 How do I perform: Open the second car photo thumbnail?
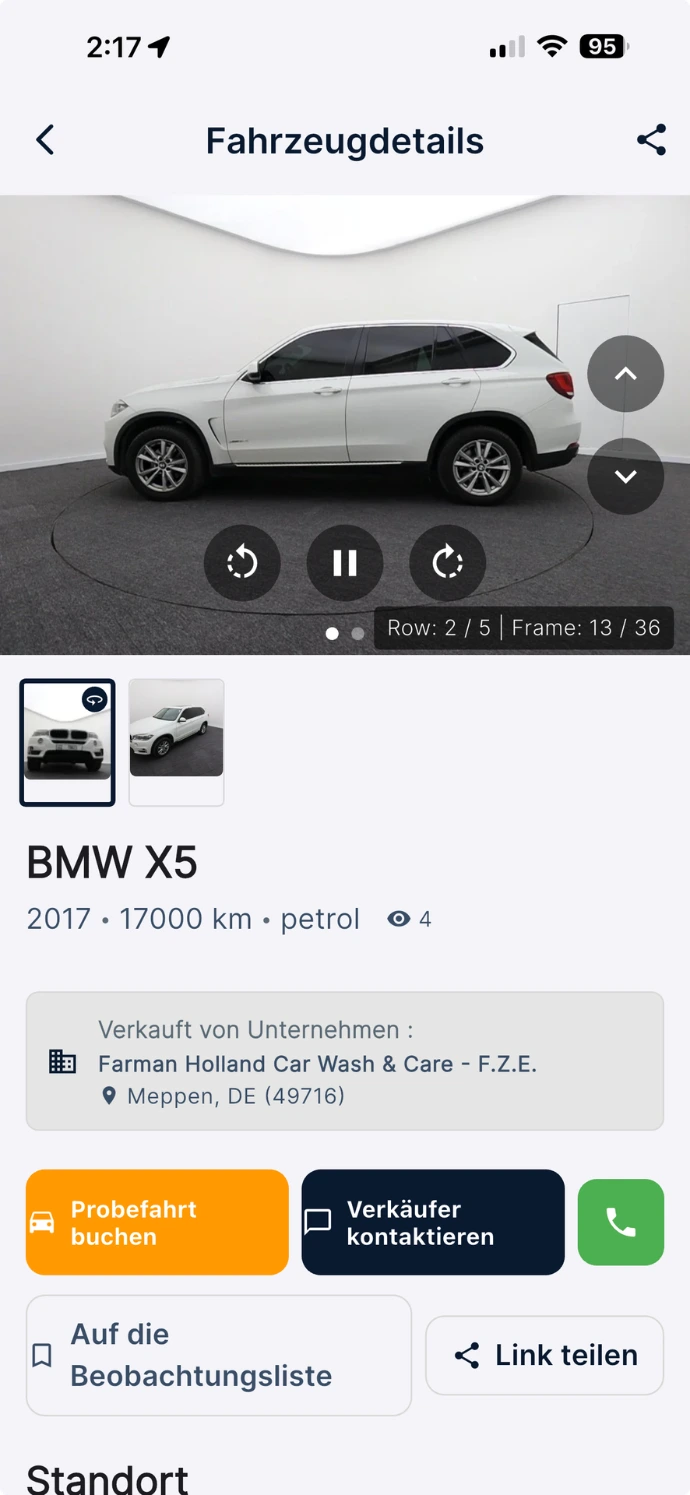(176, 742)
